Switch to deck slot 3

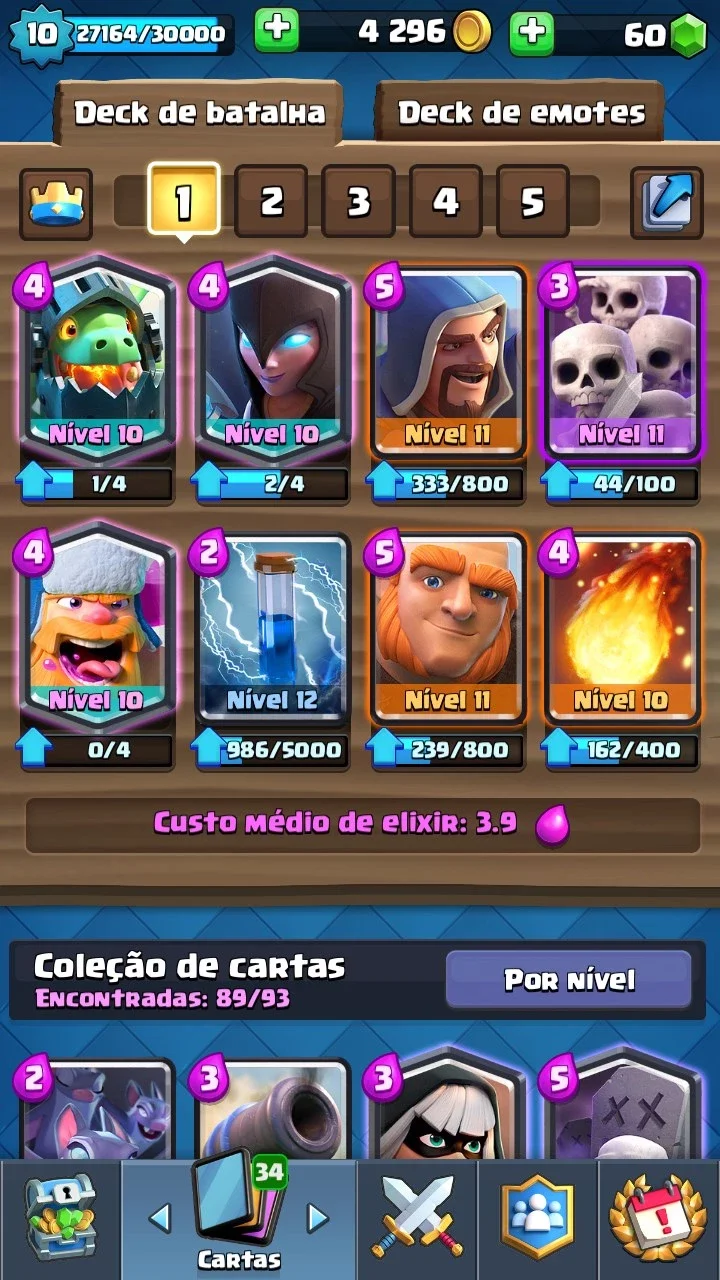coord(358,202)
